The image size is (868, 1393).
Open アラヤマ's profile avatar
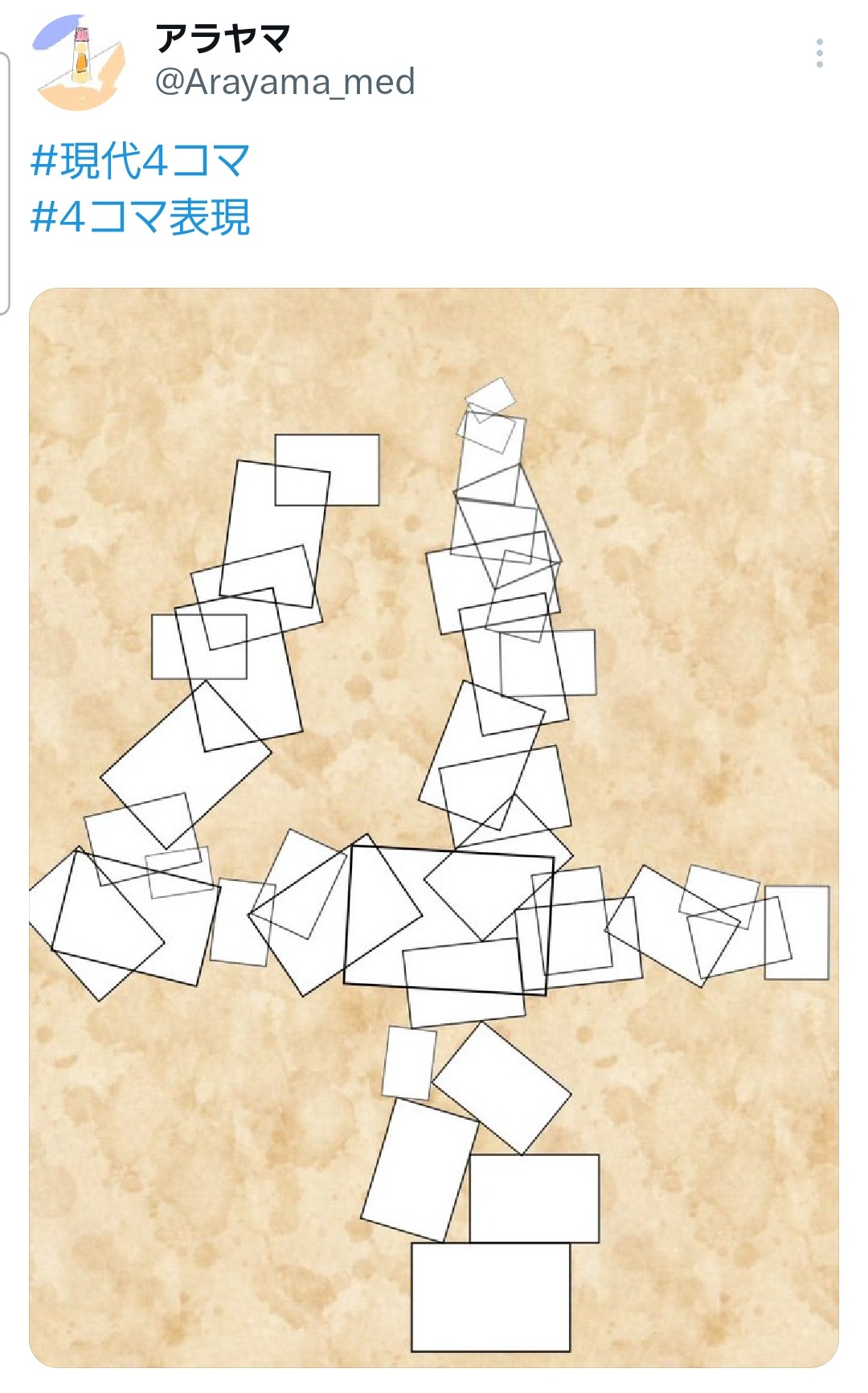(79, 63)
